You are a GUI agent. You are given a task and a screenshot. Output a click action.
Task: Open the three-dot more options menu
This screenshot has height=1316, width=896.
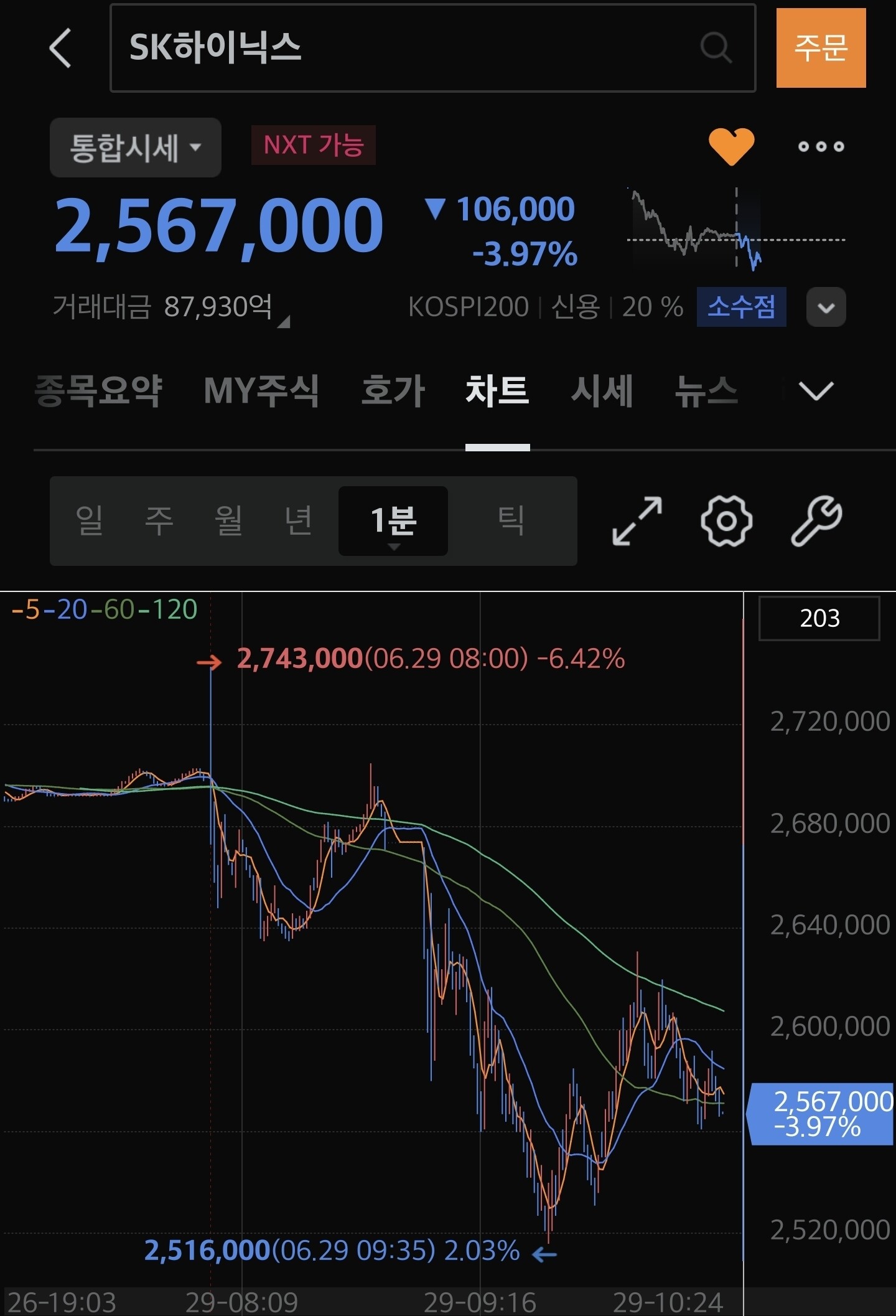[x=821, y=147]
